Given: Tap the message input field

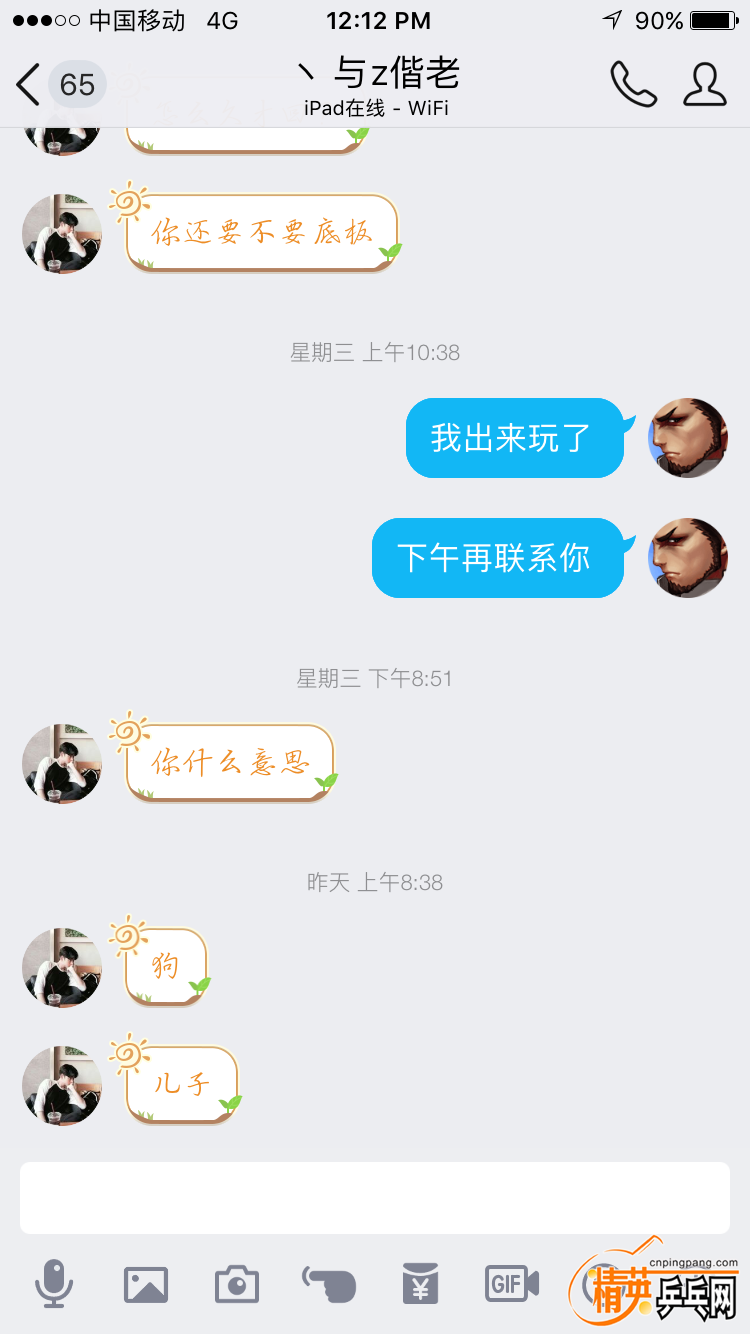Looking at the screenshot, I should coord(374,1197).
